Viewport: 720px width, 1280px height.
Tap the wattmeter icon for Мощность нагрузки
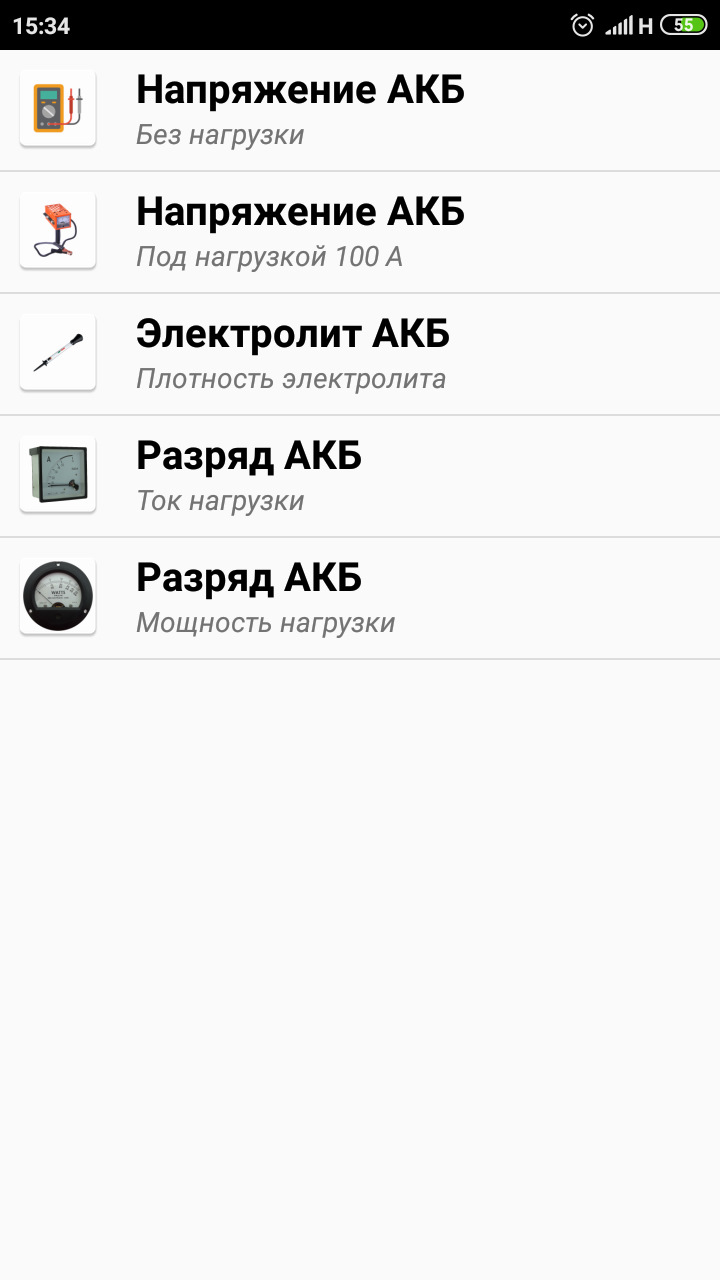(57, 596)
